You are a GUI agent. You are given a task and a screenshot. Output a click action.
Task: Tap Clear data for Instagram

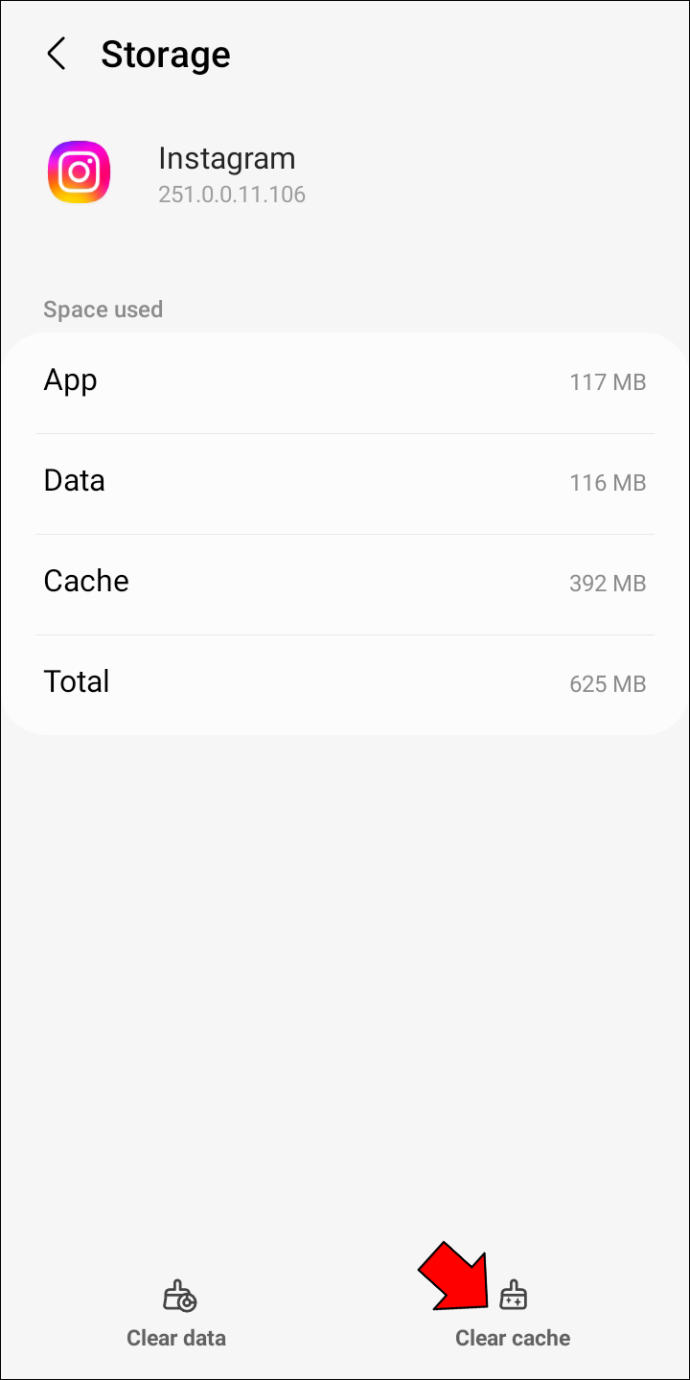(x=177, y=1315)
